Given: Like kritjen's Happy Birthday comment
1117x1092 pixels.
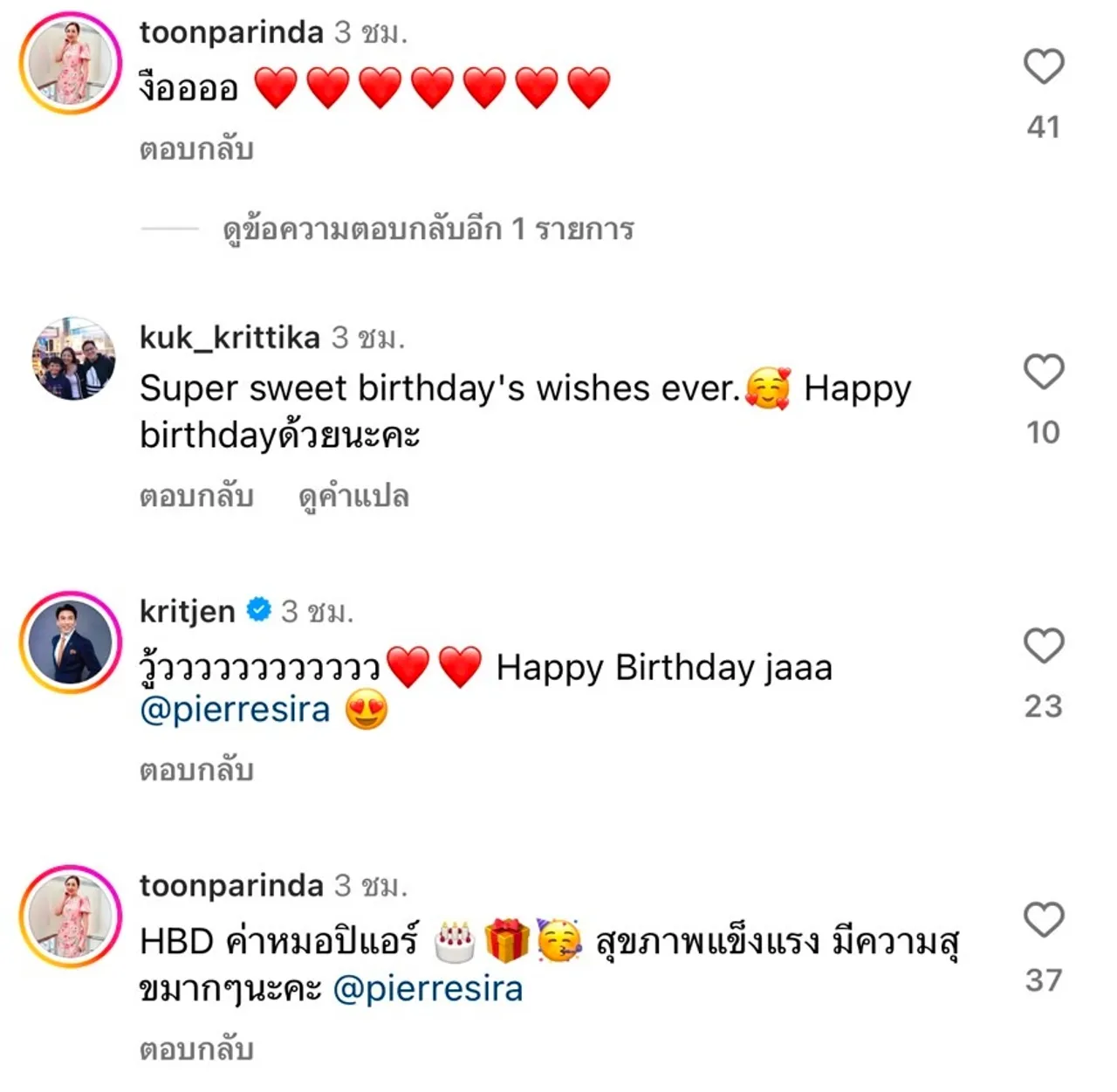Looking at the screenshot, I should (x=1044, y=647).
